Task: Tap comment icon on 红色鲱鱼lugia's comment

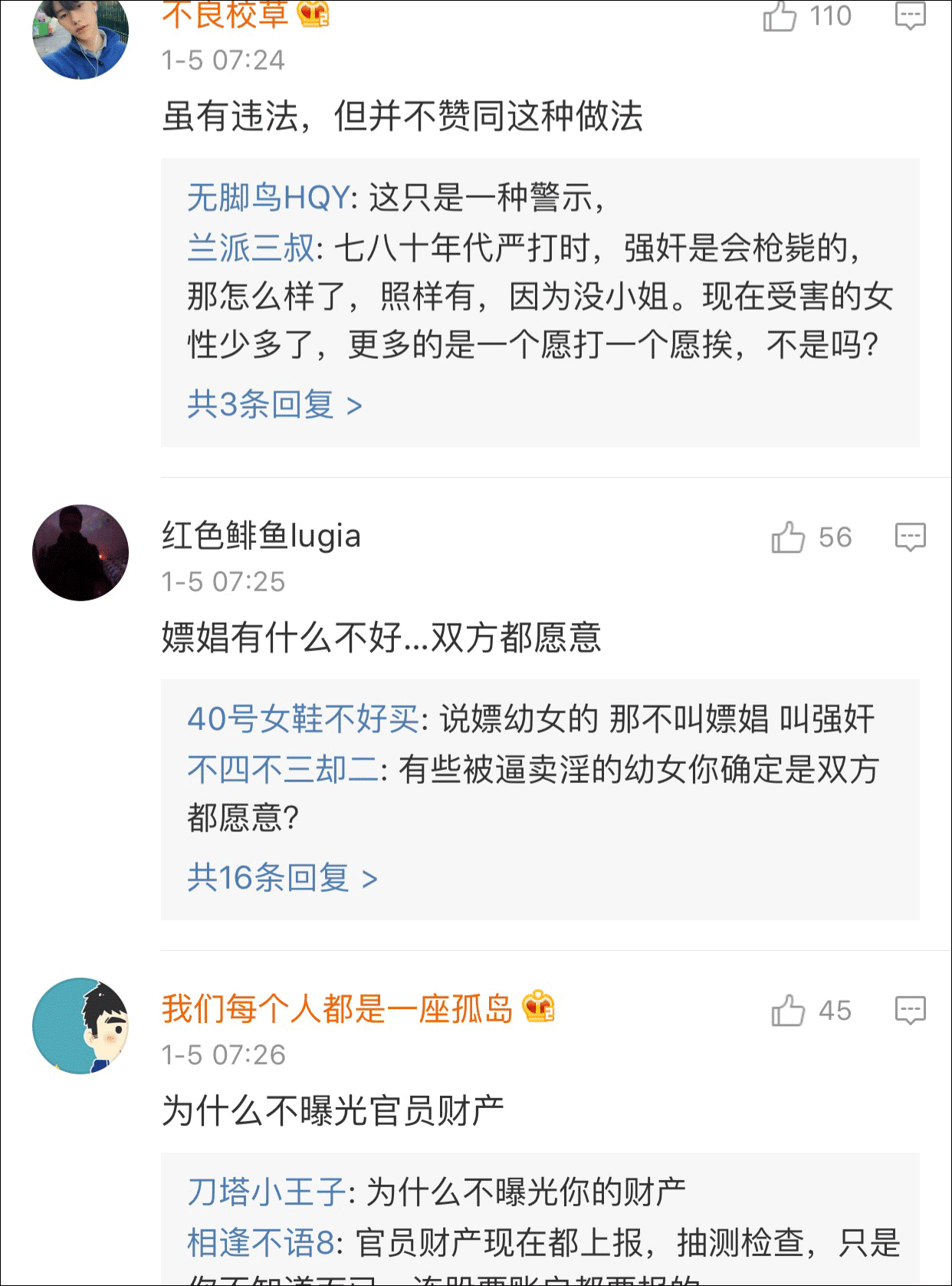Action: [910, 537]
